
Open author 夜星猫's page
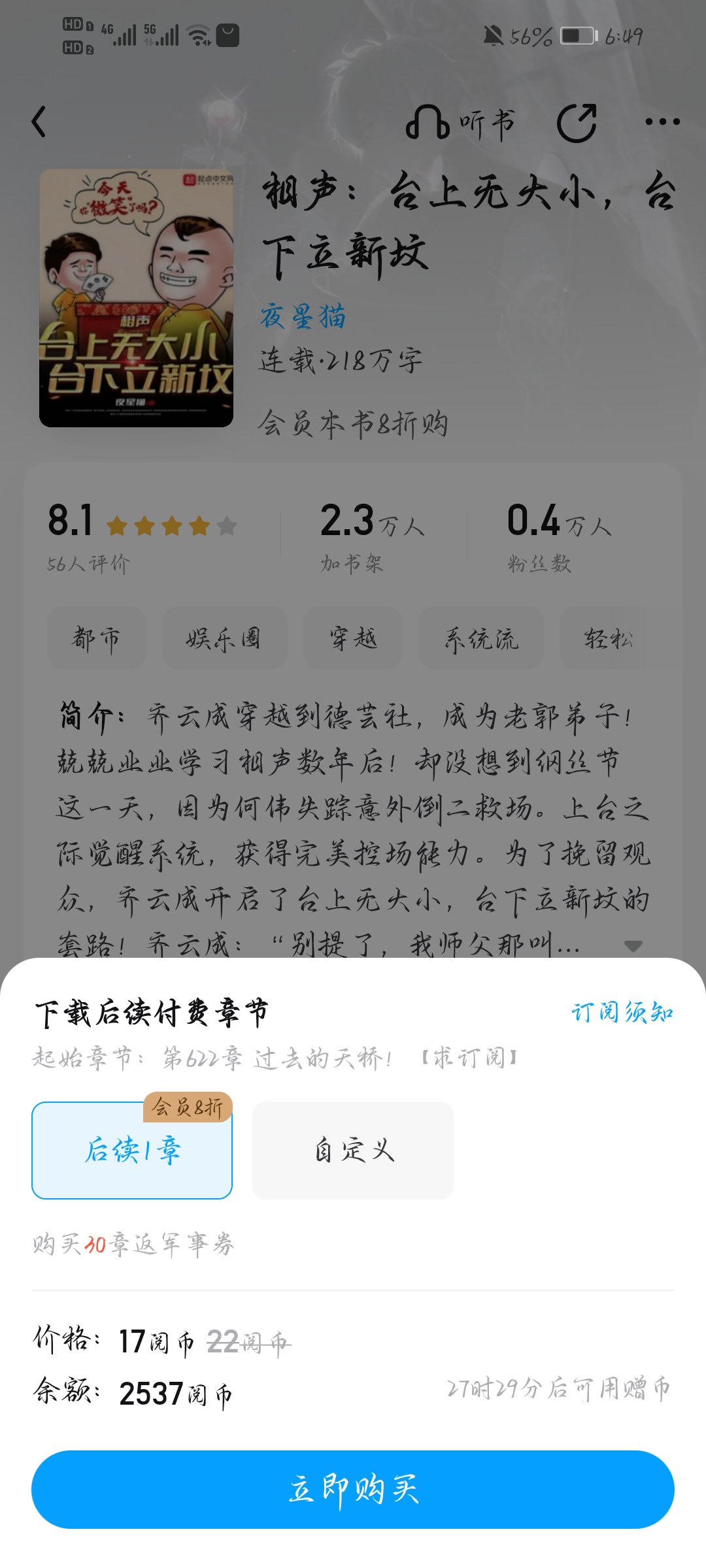pos(303,317)
